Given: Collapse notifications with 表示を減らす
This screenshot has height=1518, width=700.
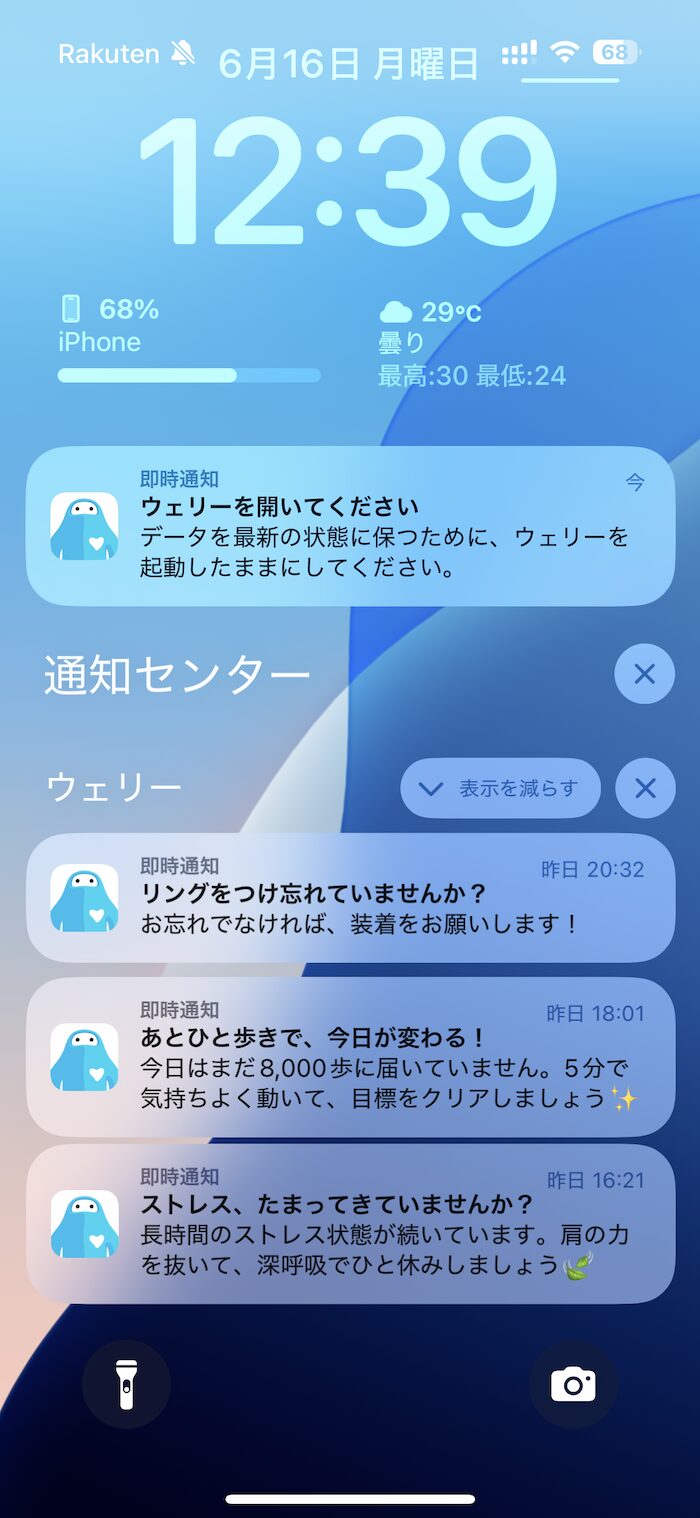Looking at the screenshot, I should pos(500,788).
